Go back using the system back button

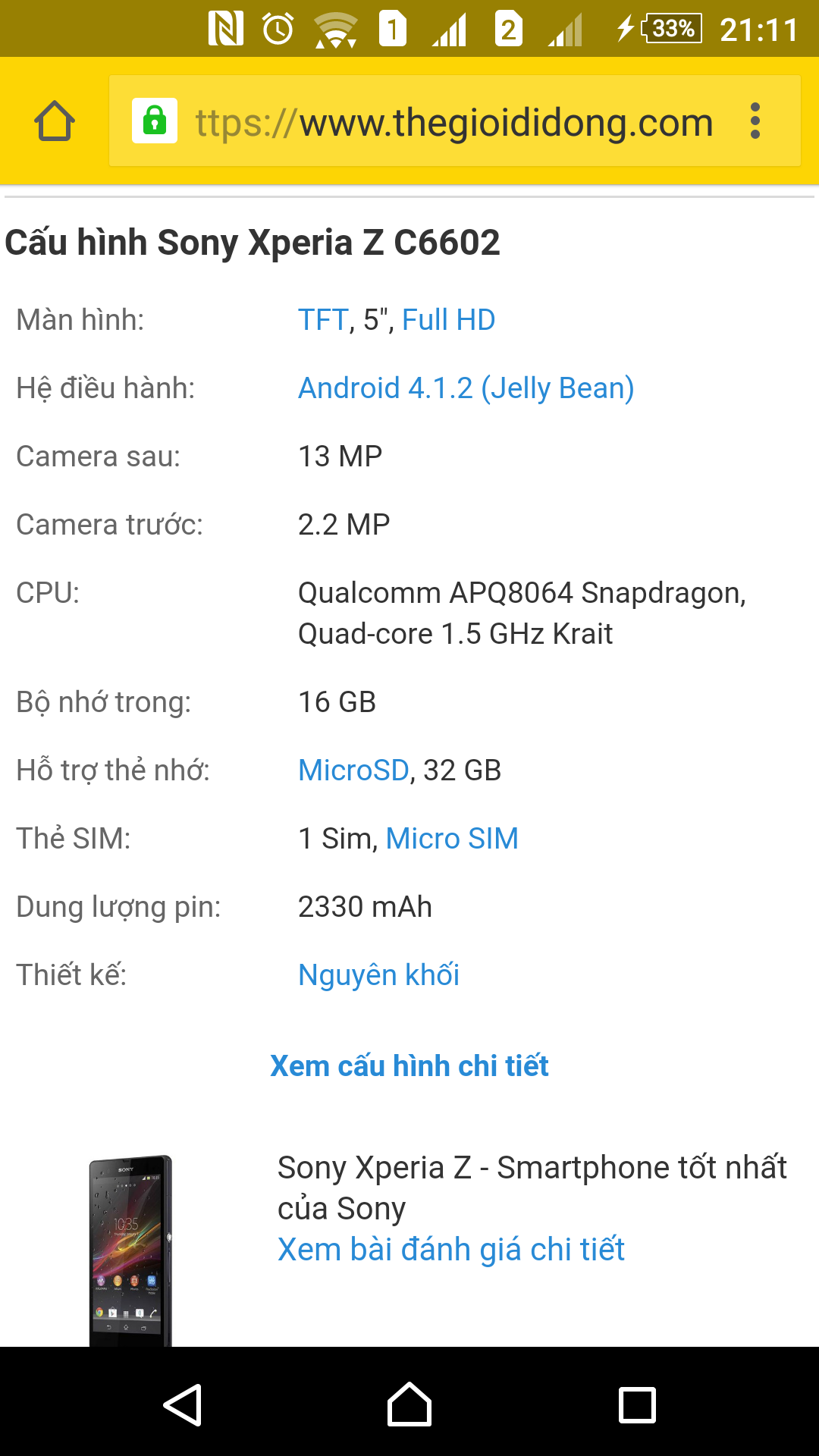point(183,1404)
